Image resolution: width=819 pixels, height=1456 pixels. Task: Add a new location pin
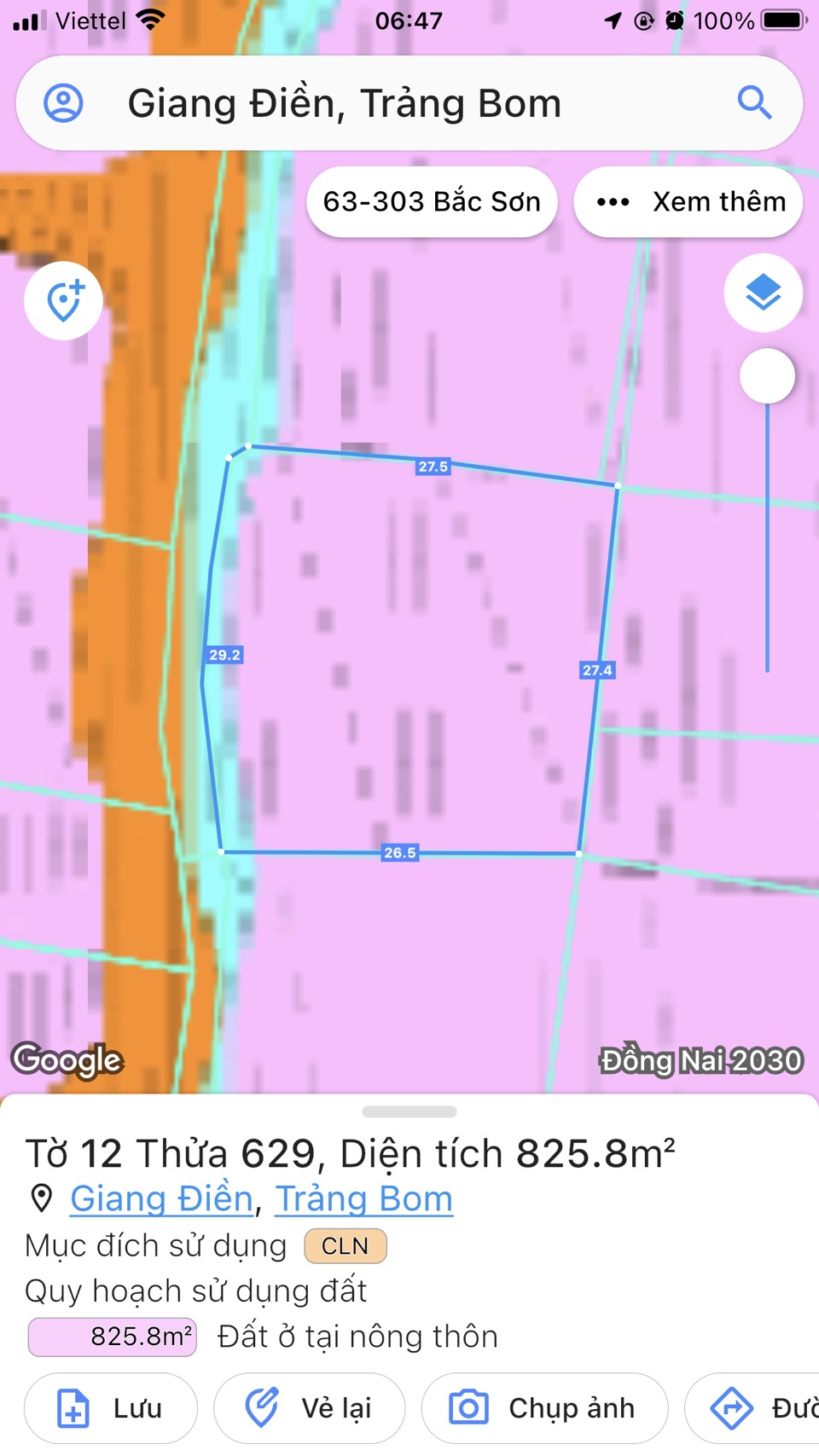pyautogui.click(x=63, y=300)
